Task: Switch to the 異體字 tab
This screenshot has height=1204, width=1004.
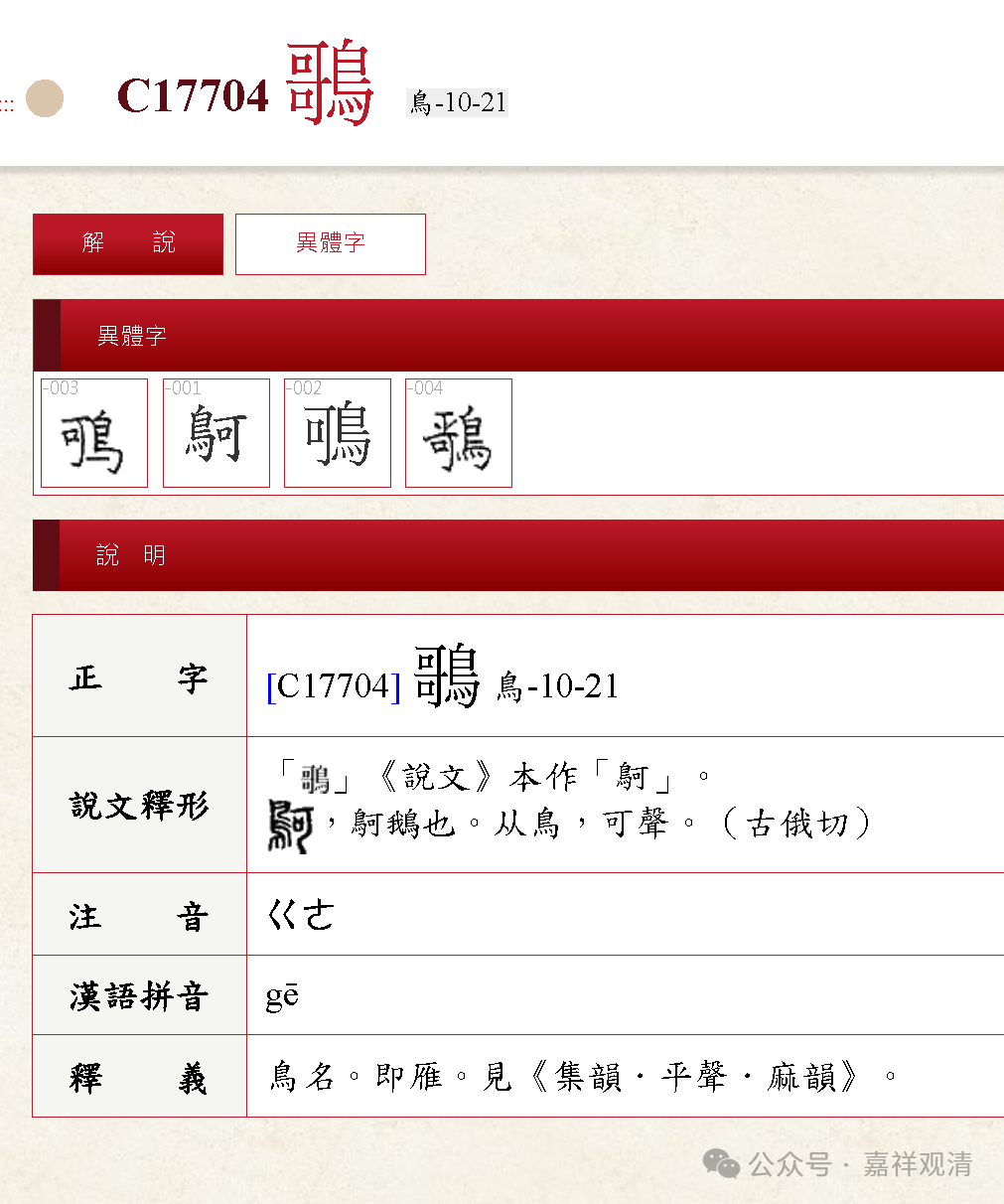Action: click(x=331, y=243)
